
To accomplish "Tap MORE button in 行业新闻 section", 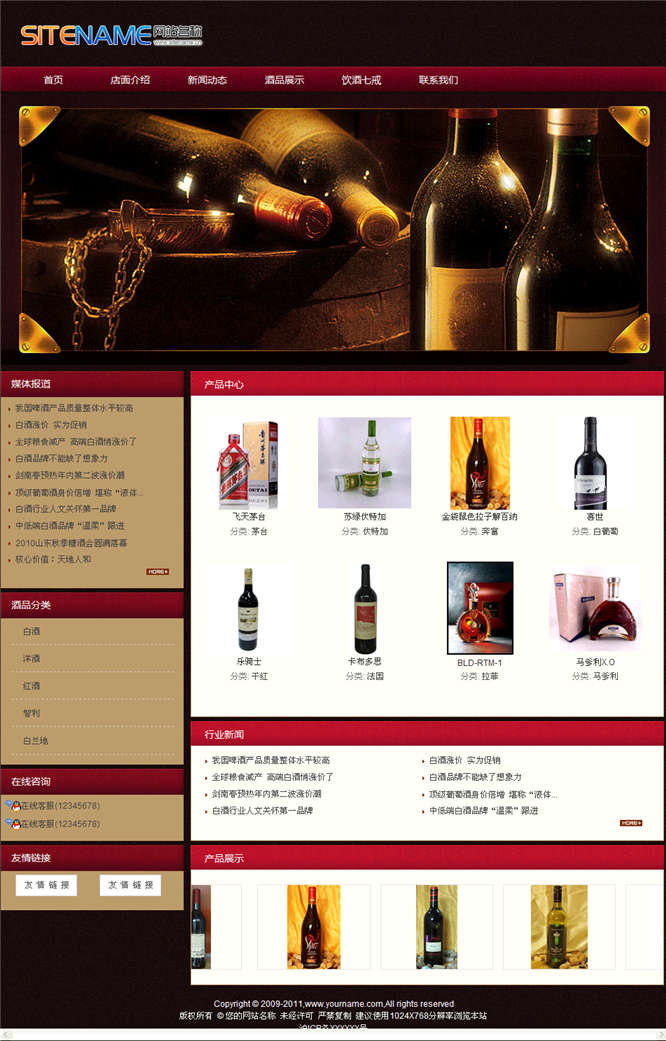I will pyautogui.click(x=630, y=823).
